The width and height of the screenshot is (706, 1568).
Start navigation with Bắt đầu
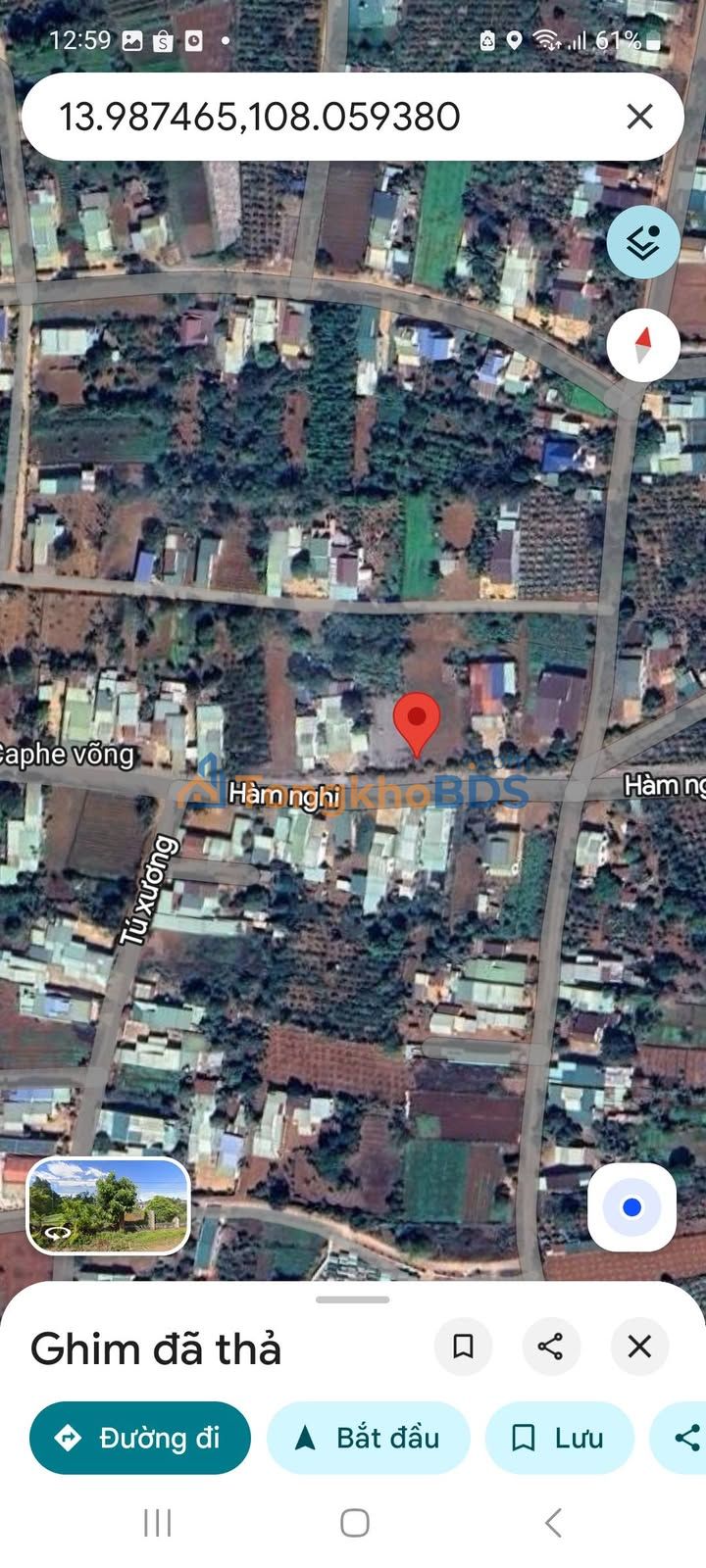coord(368,1438)
